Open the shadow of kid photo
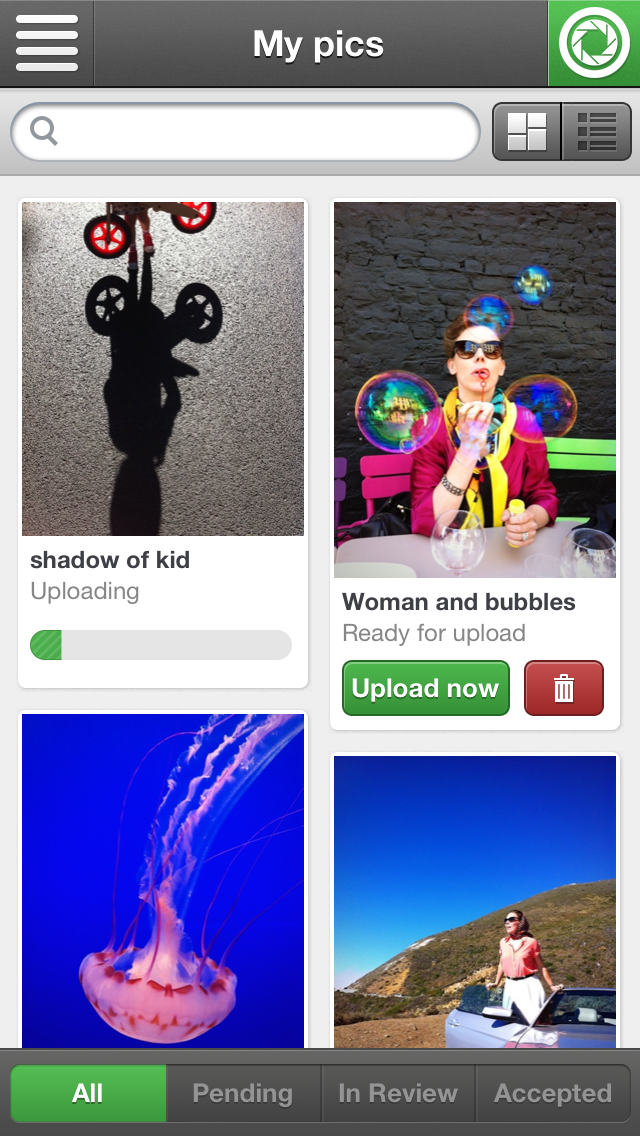640x1136 pixels. (x=163, y=369)
